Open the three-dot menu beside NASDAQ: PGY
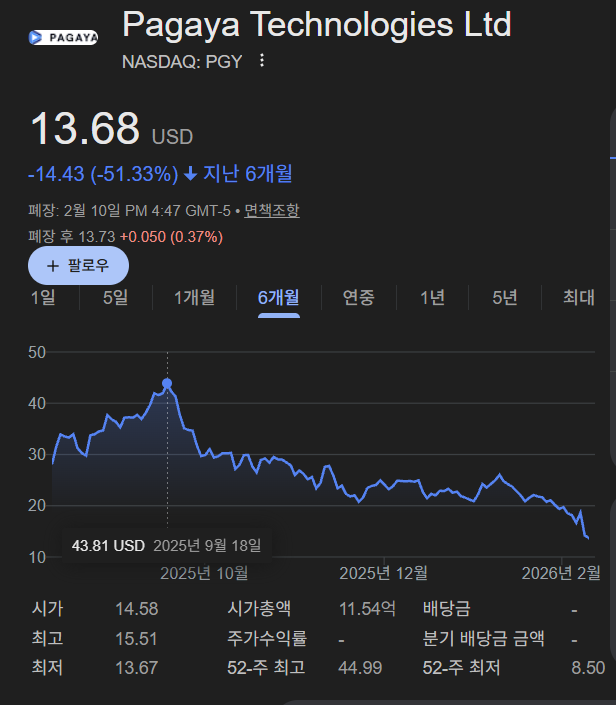The width and height of the screenshot is (616, 705). pyautogui.click(x=262, y=61)
